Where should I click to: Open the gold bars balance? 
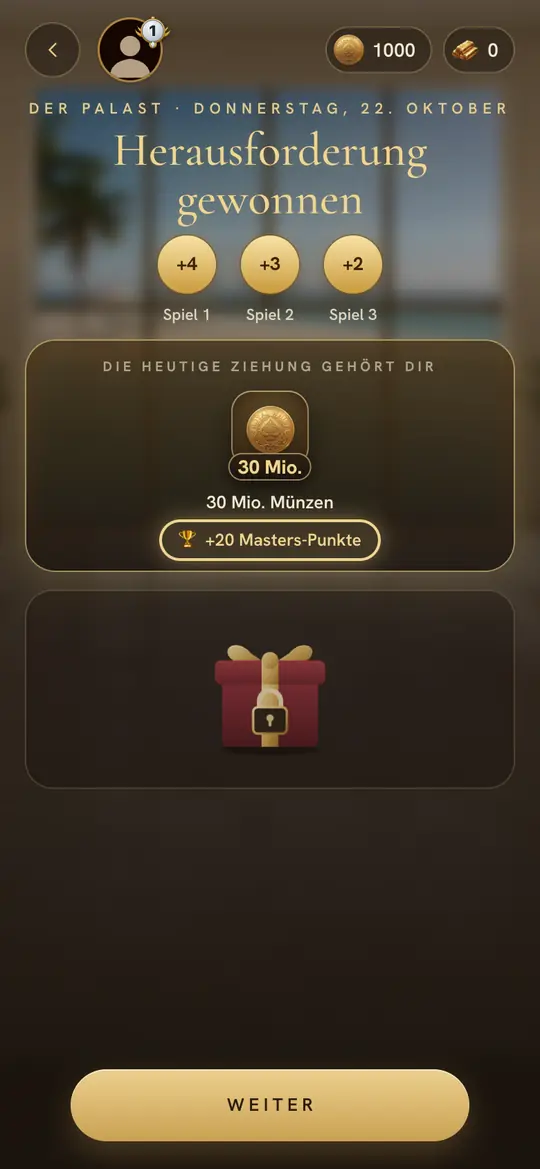(x=479, y=51)
